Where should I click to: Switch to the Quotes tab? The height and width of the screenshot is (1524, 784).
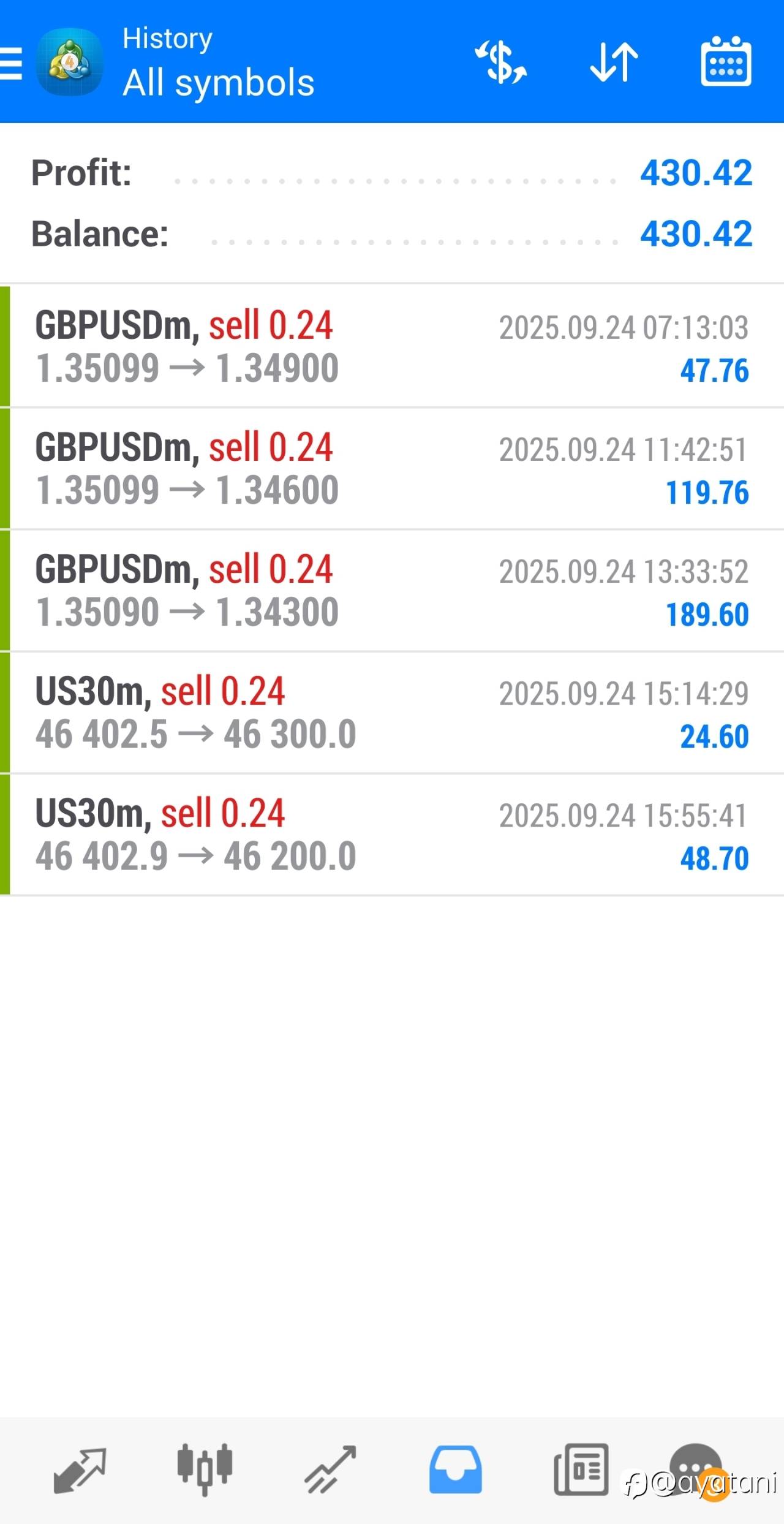pos(80,1470)
